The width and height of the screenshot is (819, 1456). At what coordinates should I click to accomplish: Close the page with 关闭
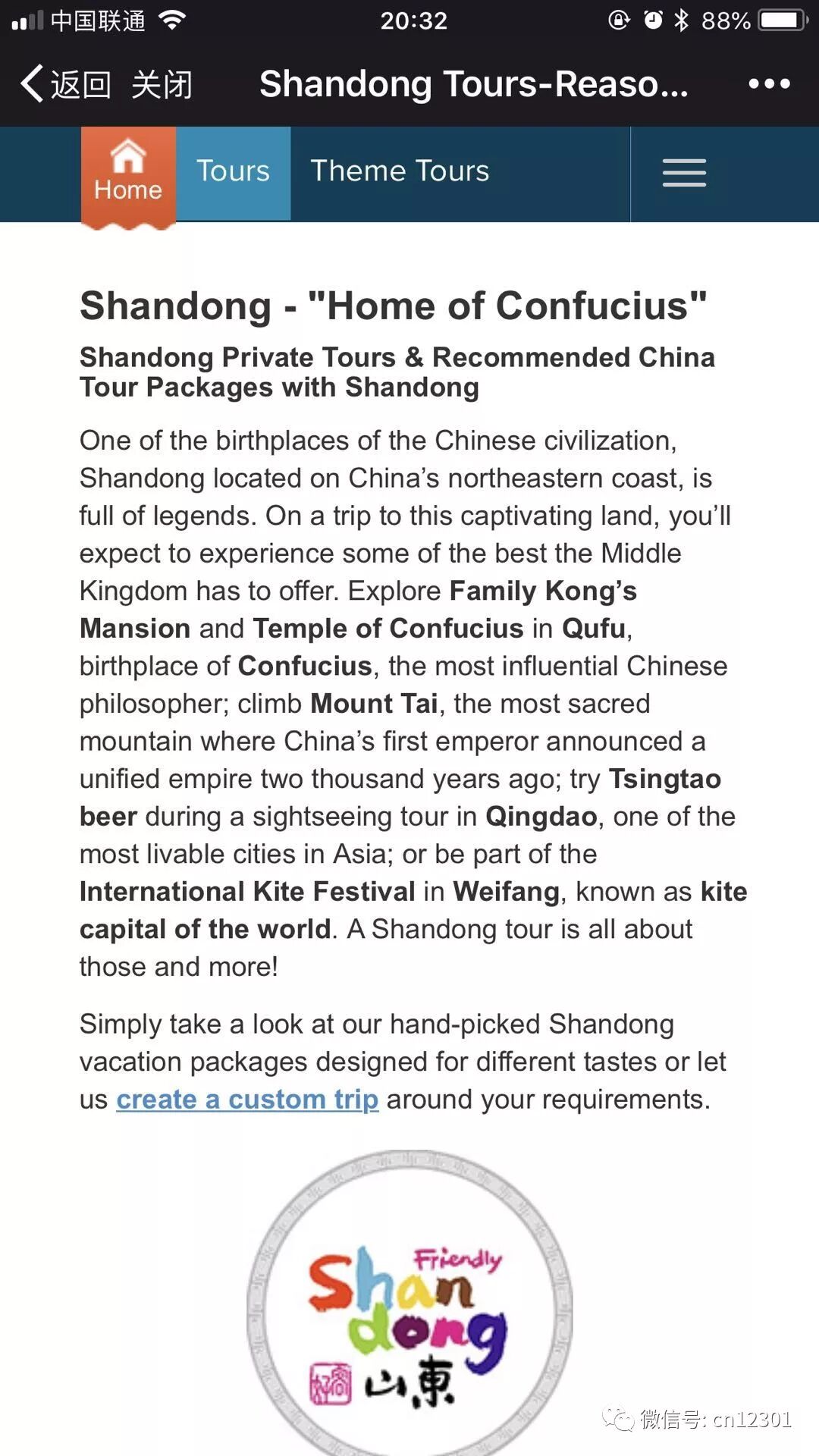(x=162, y=83)
